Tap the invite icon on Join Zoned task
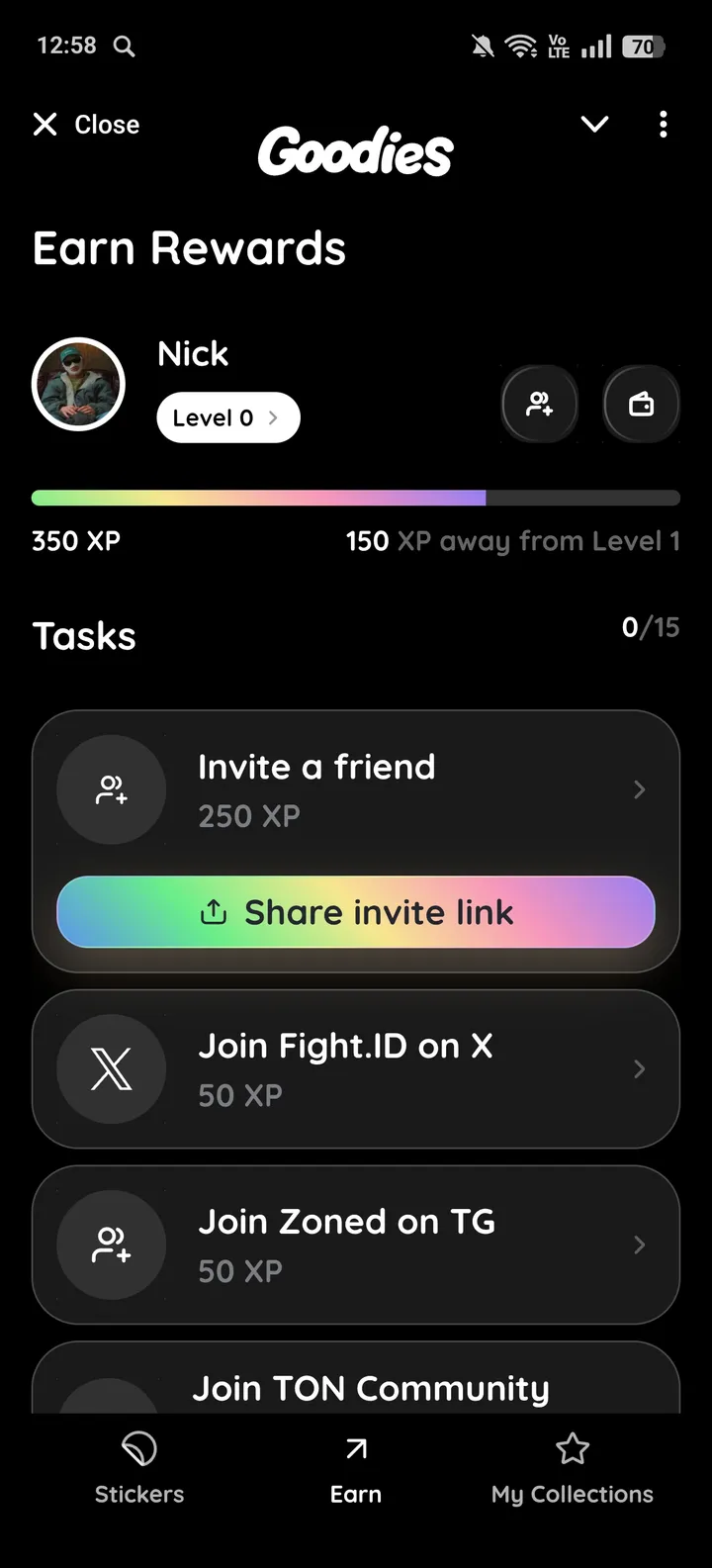The height and width of the screenshot is (1568, 712). [112, 1245]
